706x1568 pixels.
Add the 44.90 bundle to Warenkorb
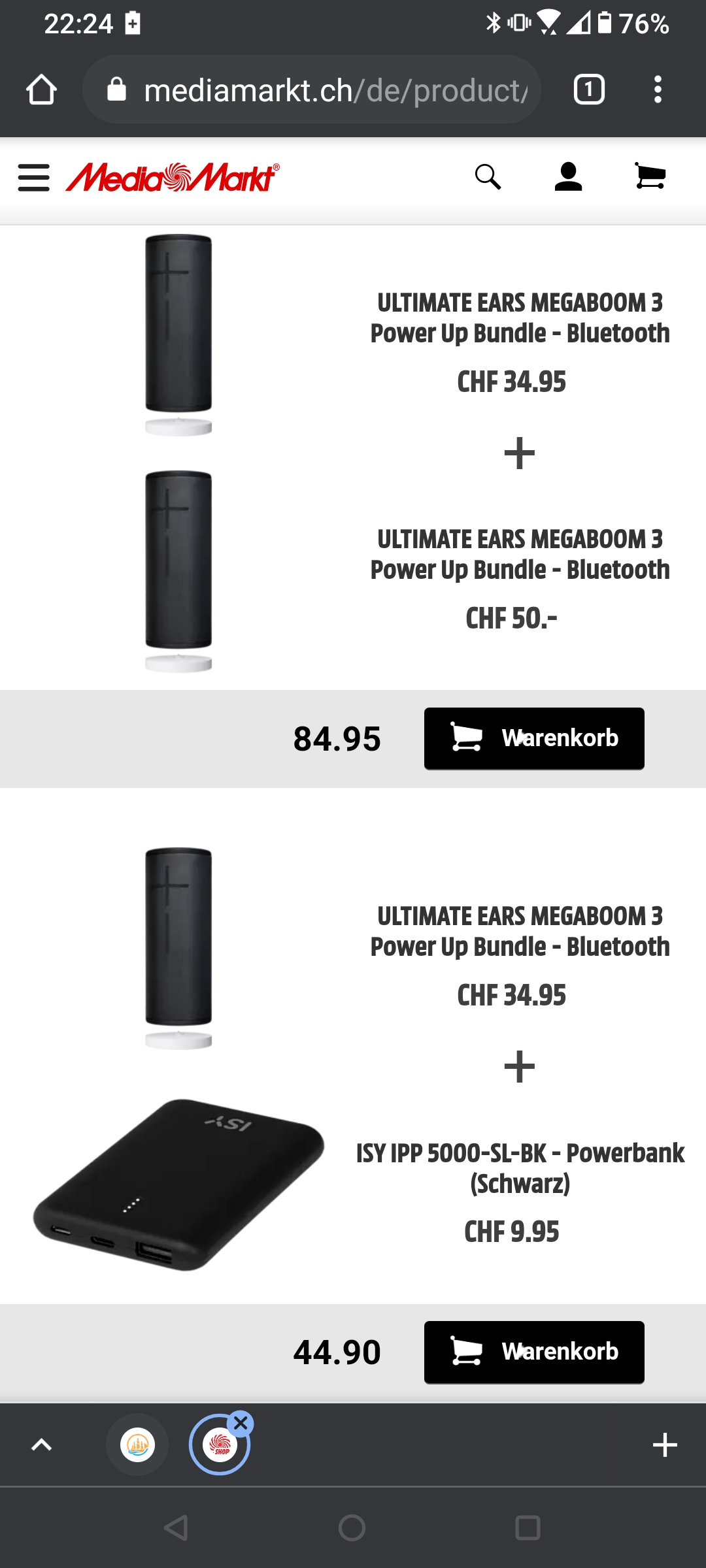pyautogui.click(x=534, y=1352)
